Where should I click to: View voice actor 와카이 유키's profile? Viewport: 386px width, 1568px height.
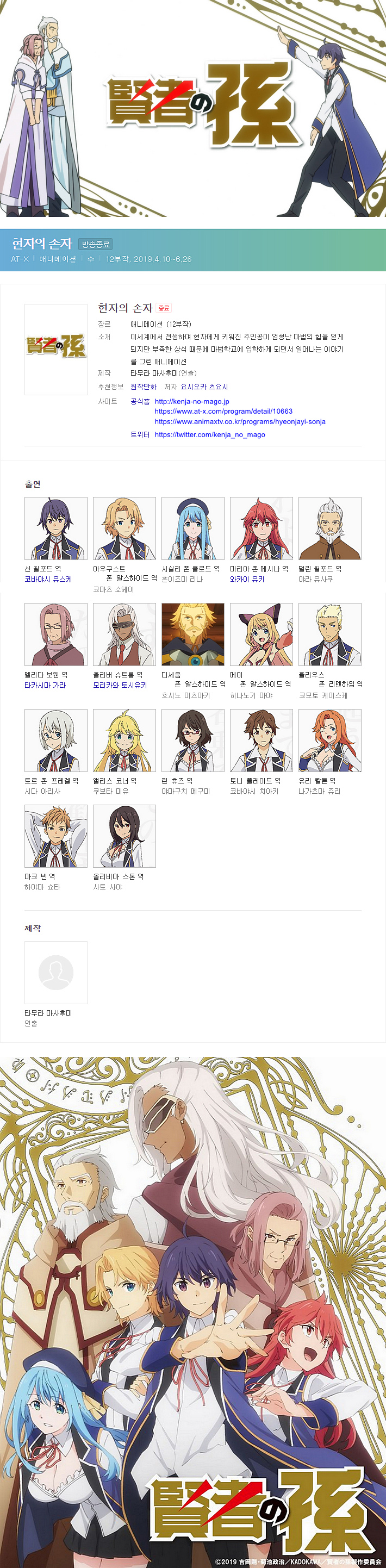point(247,580)
